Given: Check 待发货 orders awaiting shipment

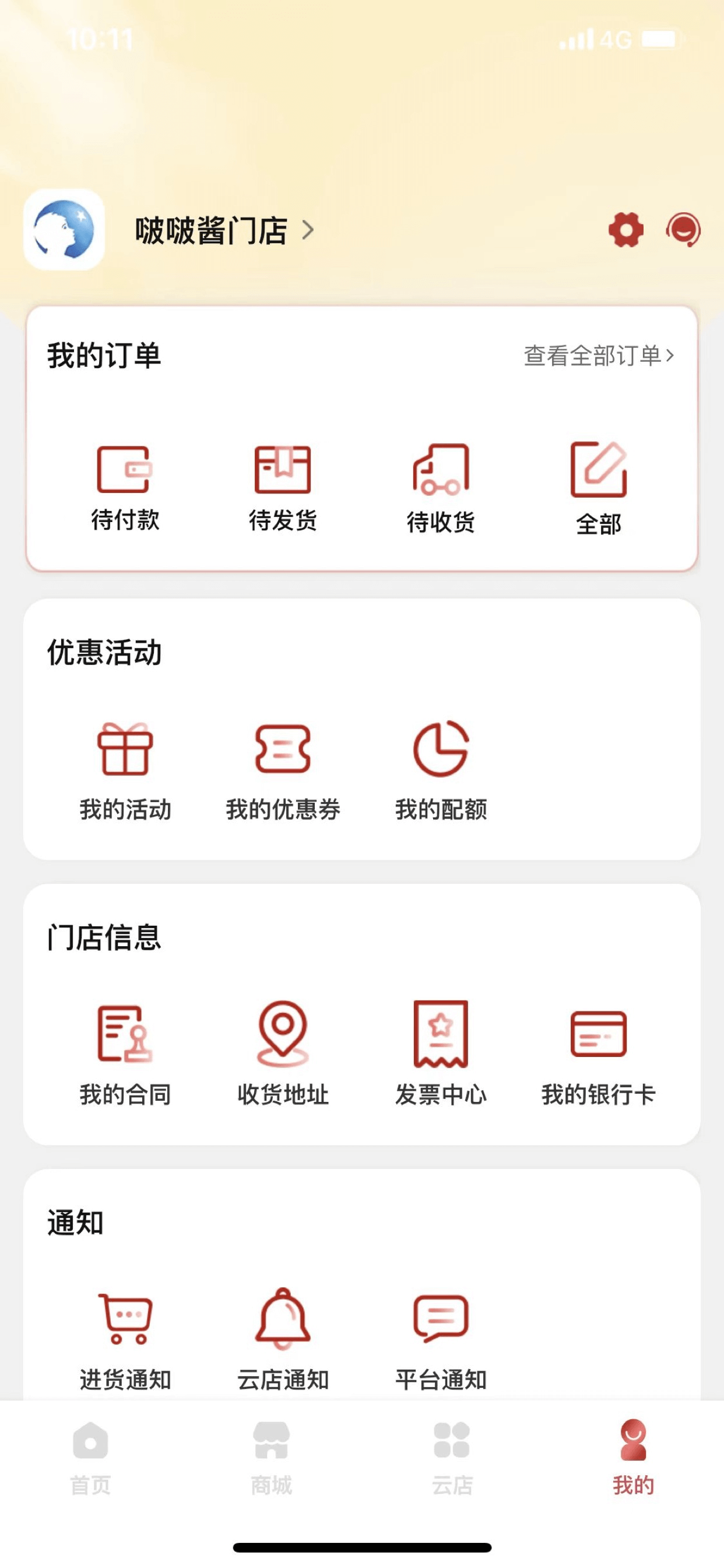Looking at the screenshot, I should point(282,488).
